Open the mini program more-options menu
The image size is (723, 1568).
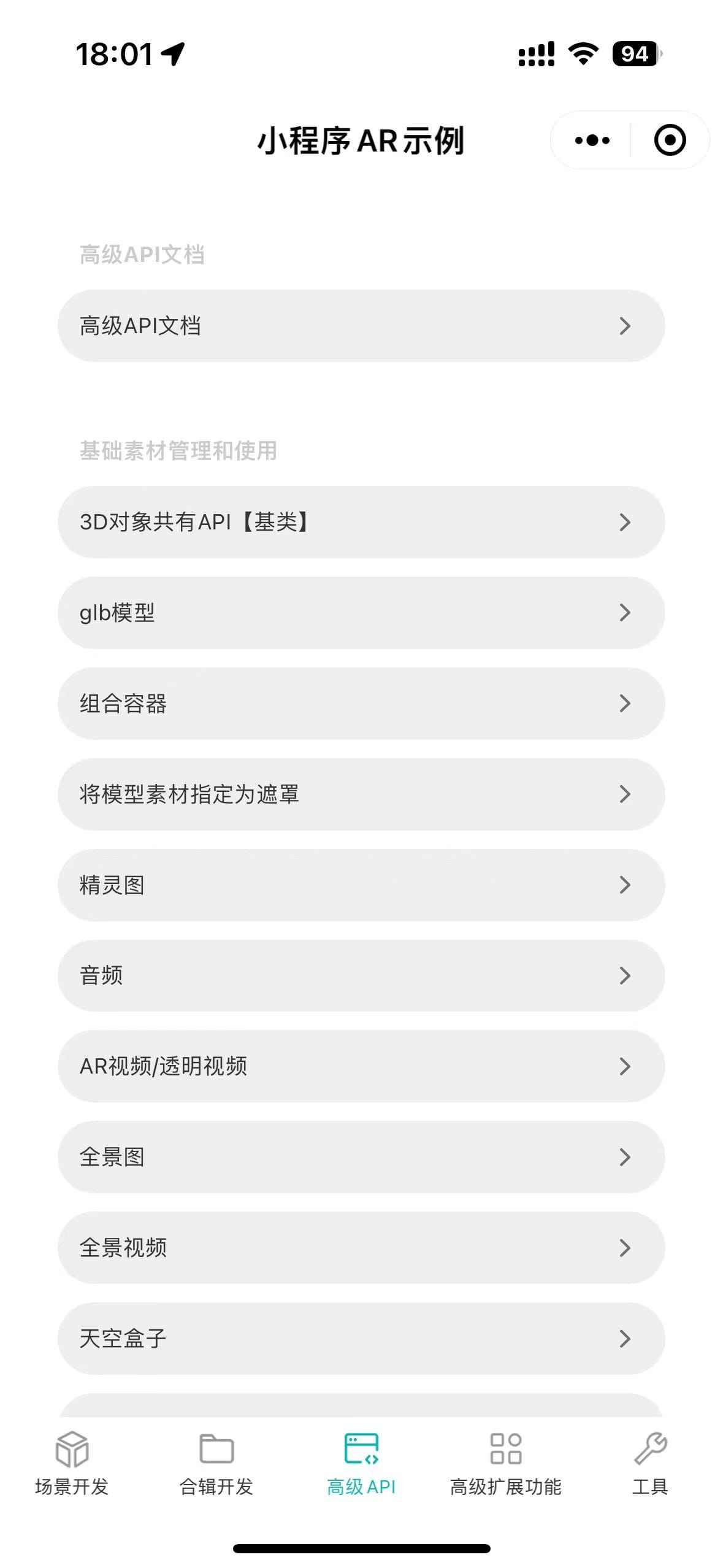[592, 140]
